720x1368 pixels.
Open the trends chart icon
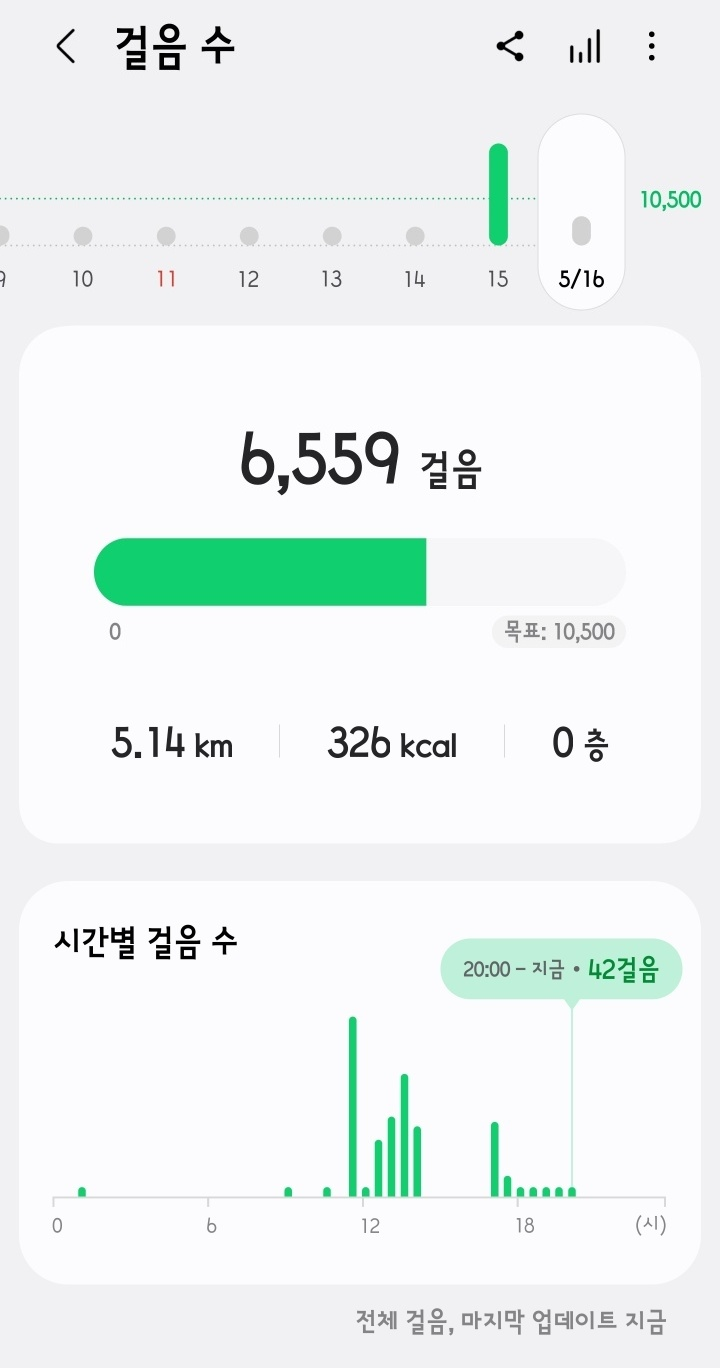pyautogui.click(x=585, y=47)
